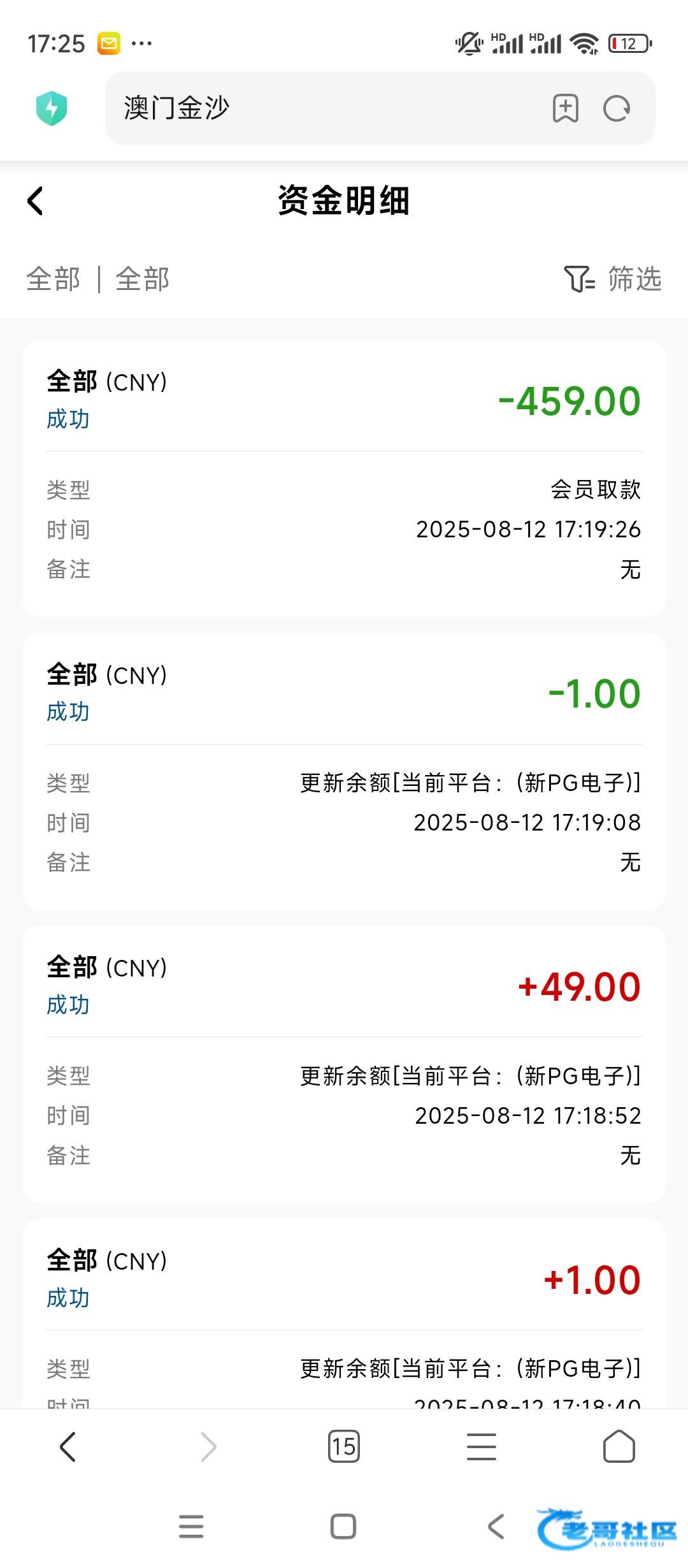
Task: Reload the current page
Action: pos(617,108)
